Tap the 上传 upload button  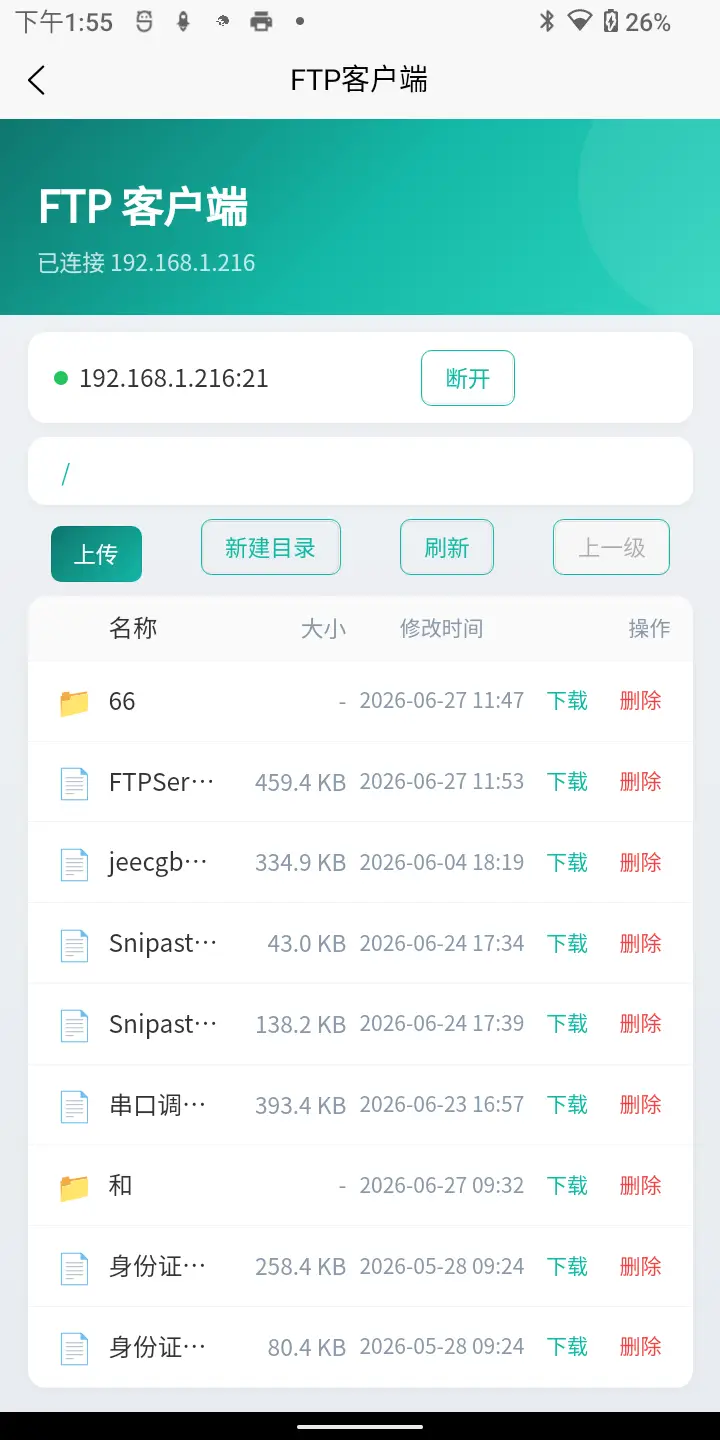(96, 554)
